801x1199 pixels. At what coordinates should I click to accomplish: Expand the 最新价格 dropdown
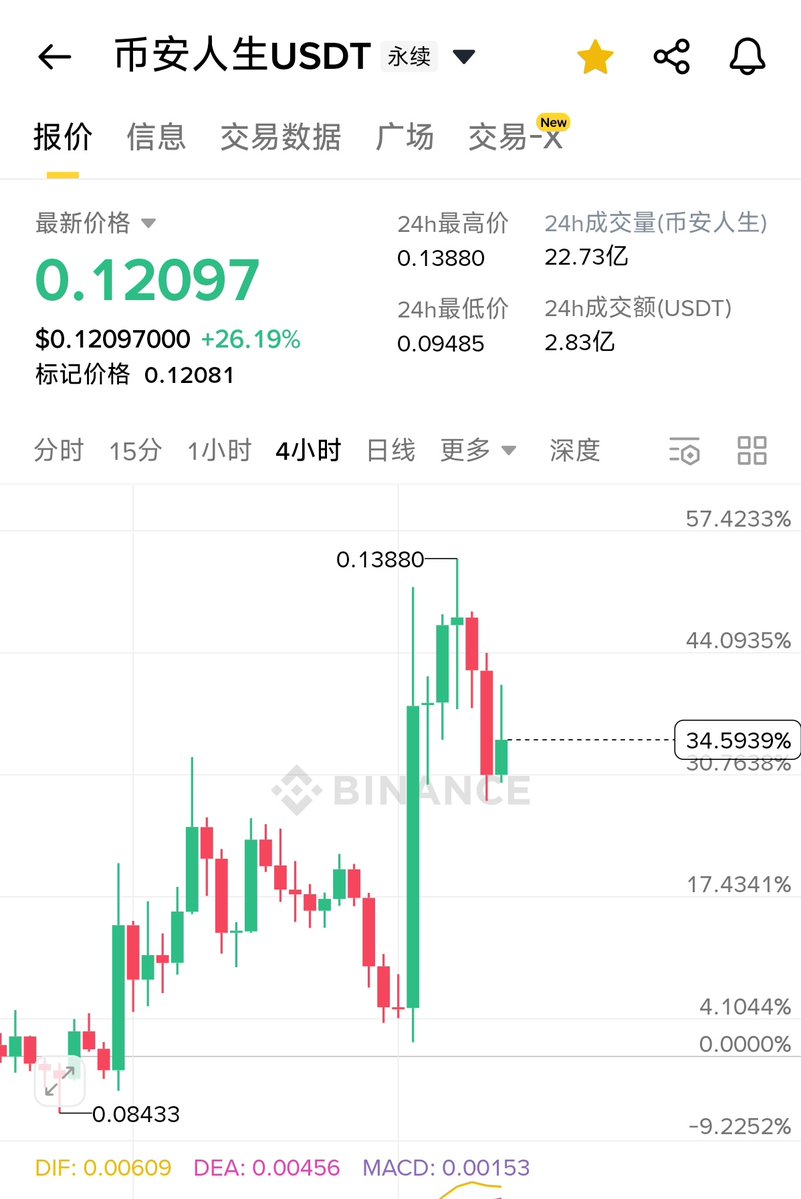click(148, 223)
